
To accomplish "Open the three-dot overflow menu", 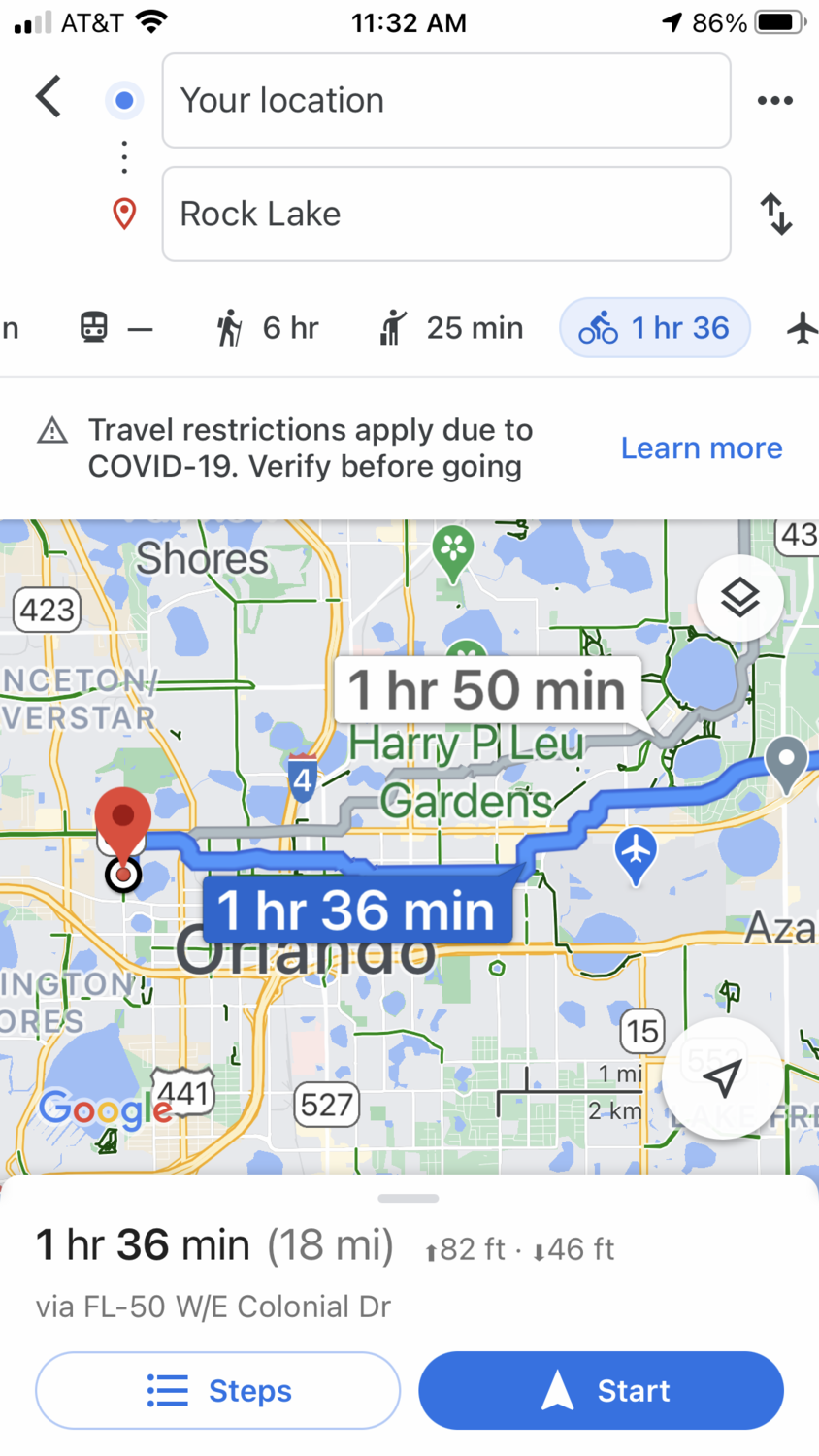I will 774,101.
